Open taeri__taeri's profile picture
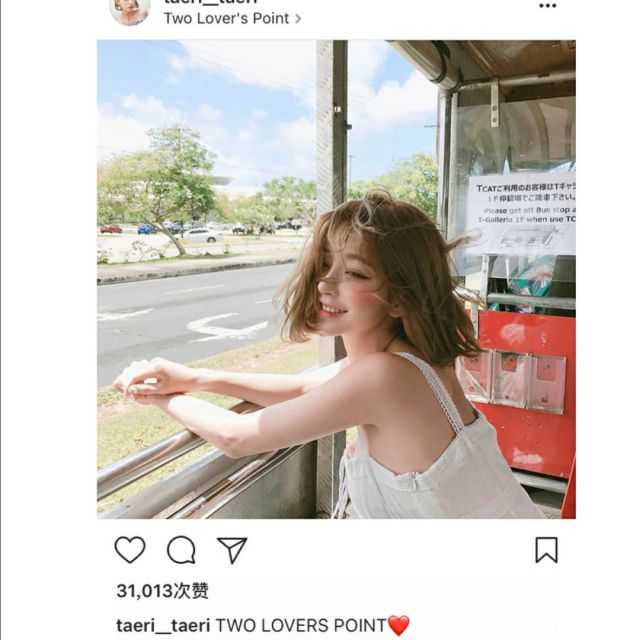640x640 pixels. click(x=130, y=11)
